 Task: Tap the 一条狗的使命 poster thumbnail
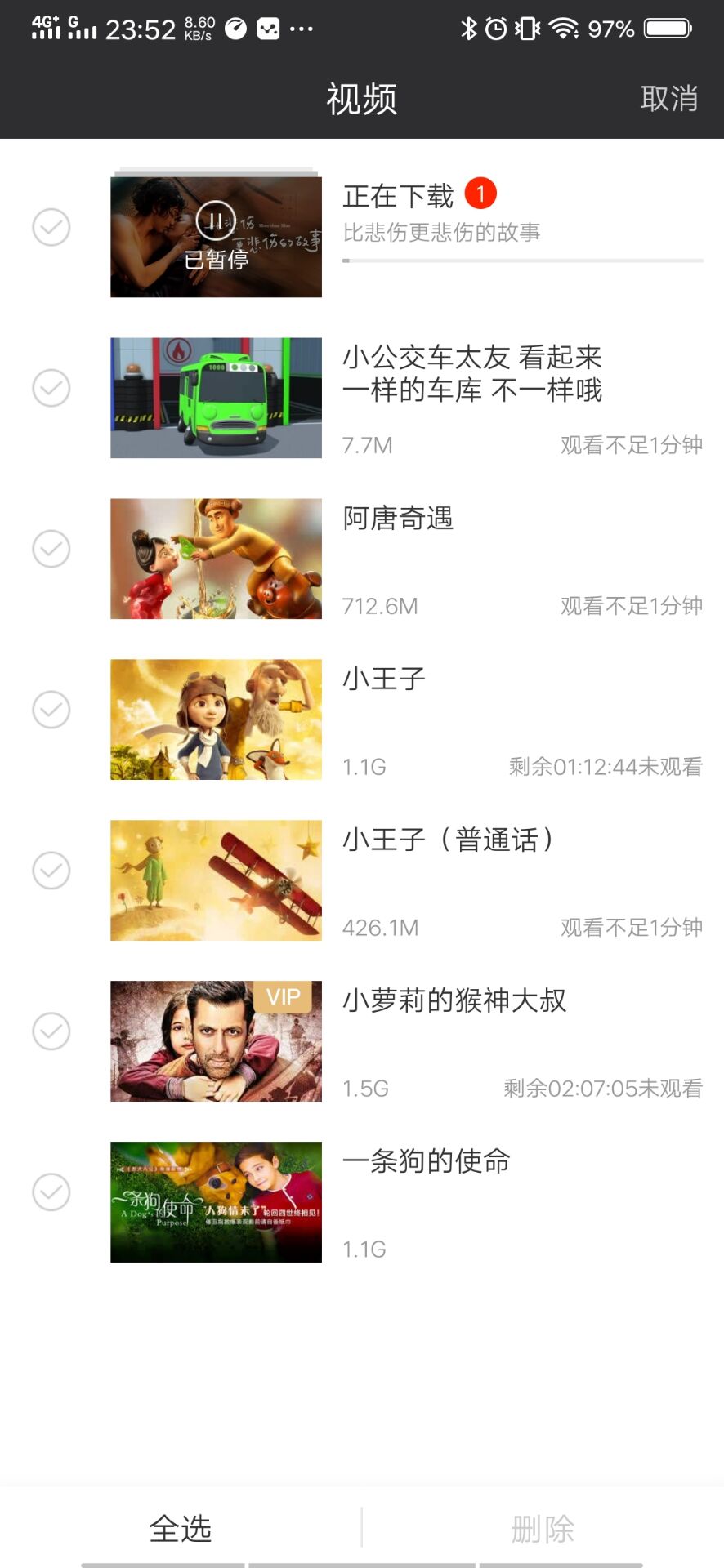pos(216,1202)
